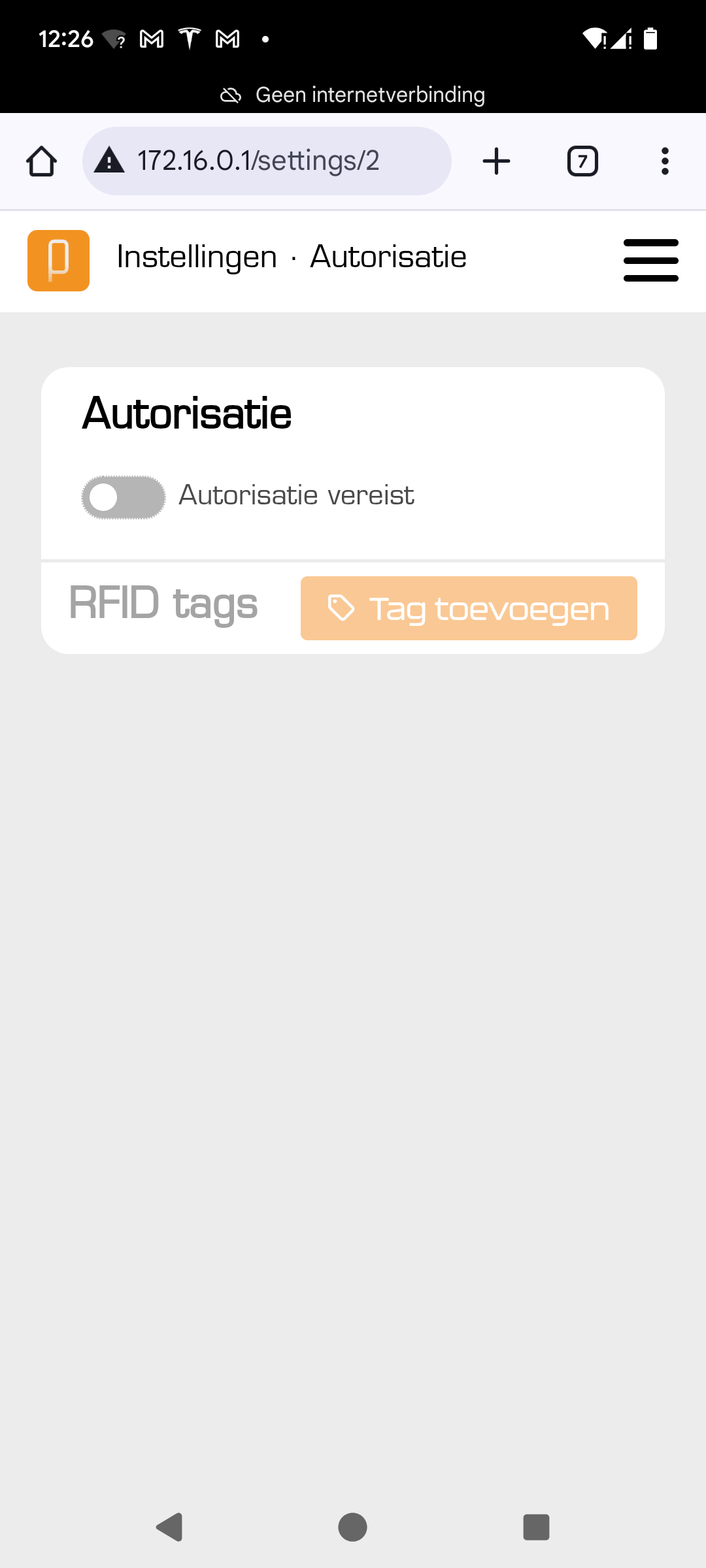Viewport: 706px width, 1568px height.
Task: Edit the 172.16.0.1/settings/2 address bar
Action: (x=267, y=161)
